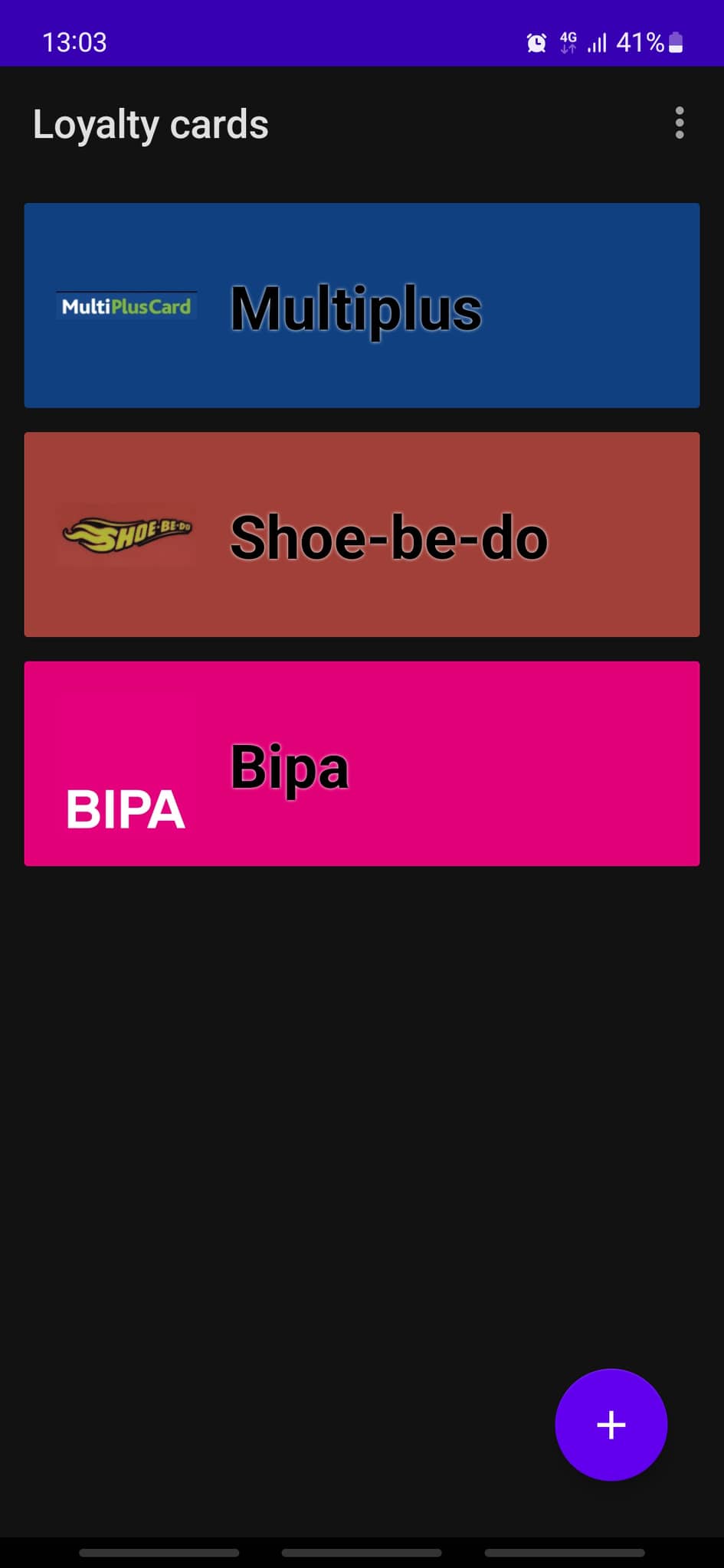Tap the left navigation pill at the bottom
Screen dimensions: 724x1568
[159, 1553]
